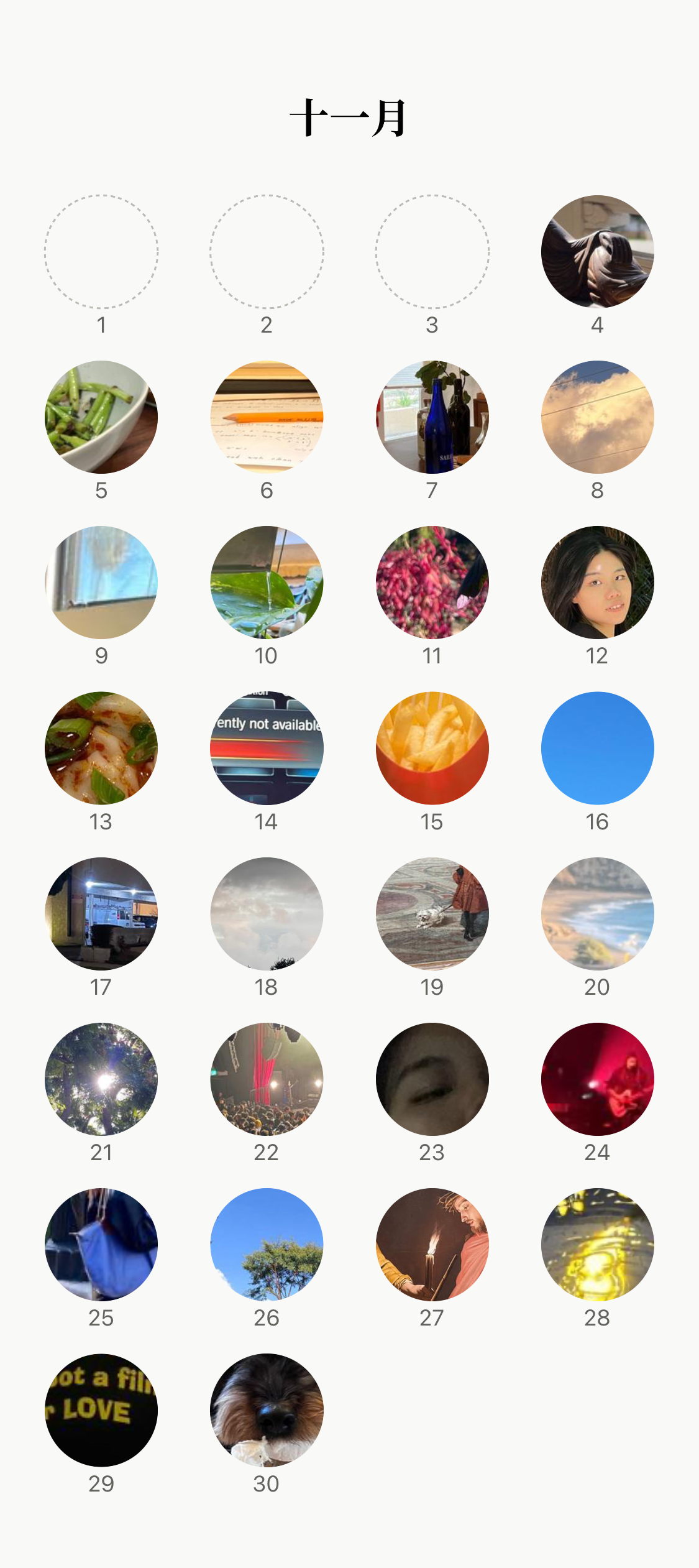This screenshot has width=699, height=1568.
Task: Open the concert crowd photo on day 22
Action: (x=267, y=1079)
